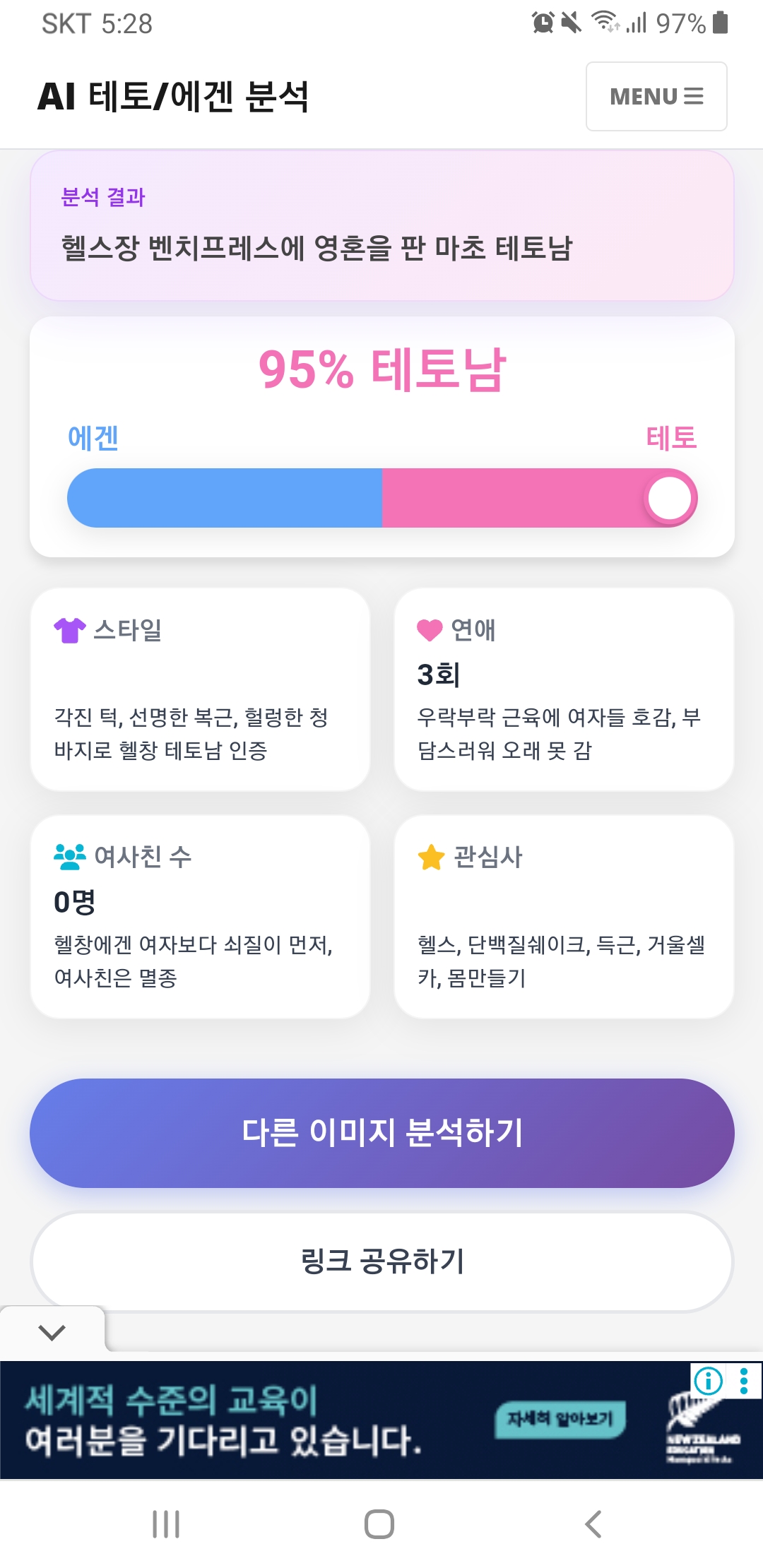Show recent apps from the navigation bar
This screenshot has width=763, height=1568.
(x=166, y=1524)
